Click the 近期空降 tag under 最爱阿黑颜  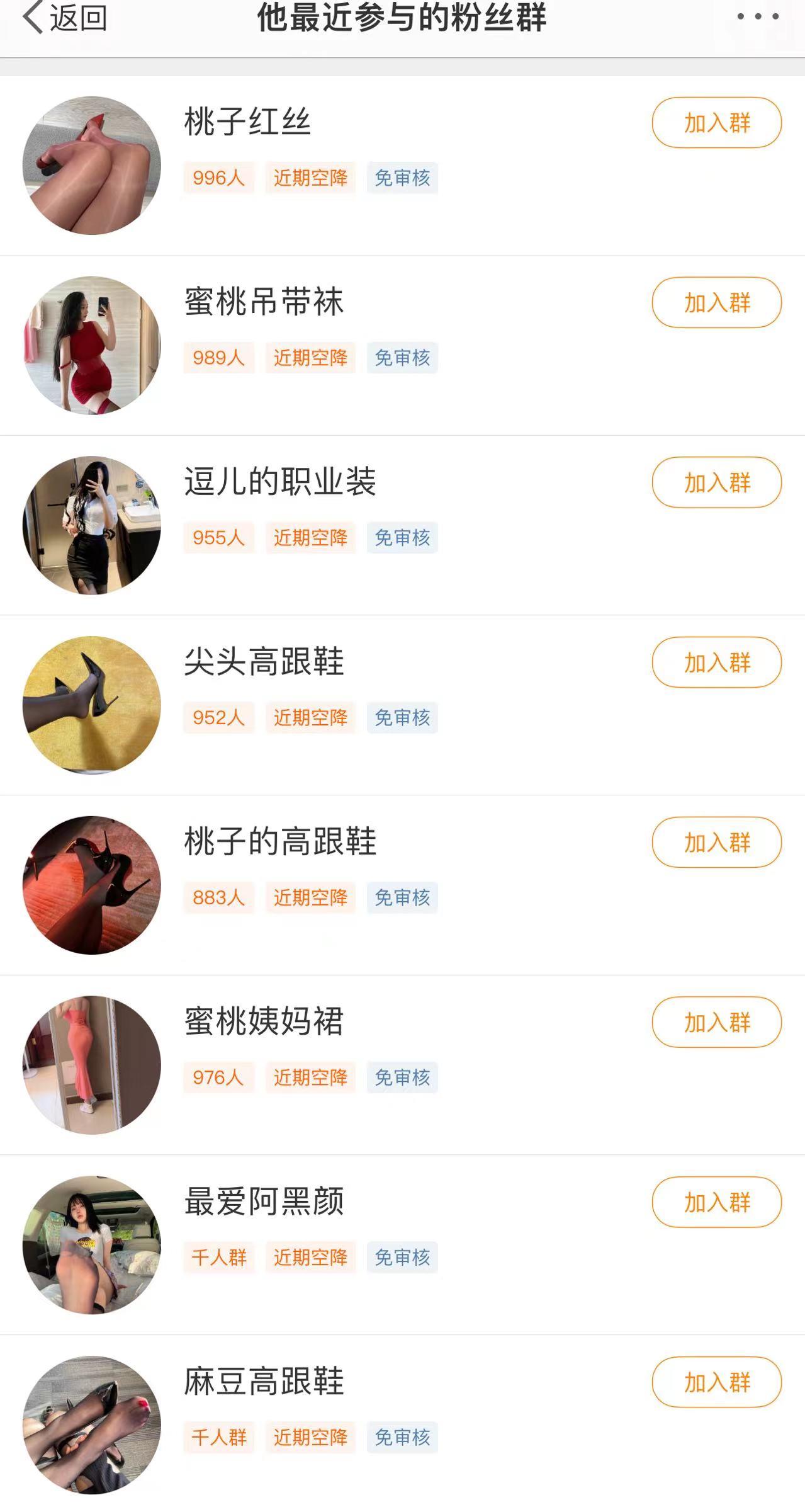[x=312, y=1257]
